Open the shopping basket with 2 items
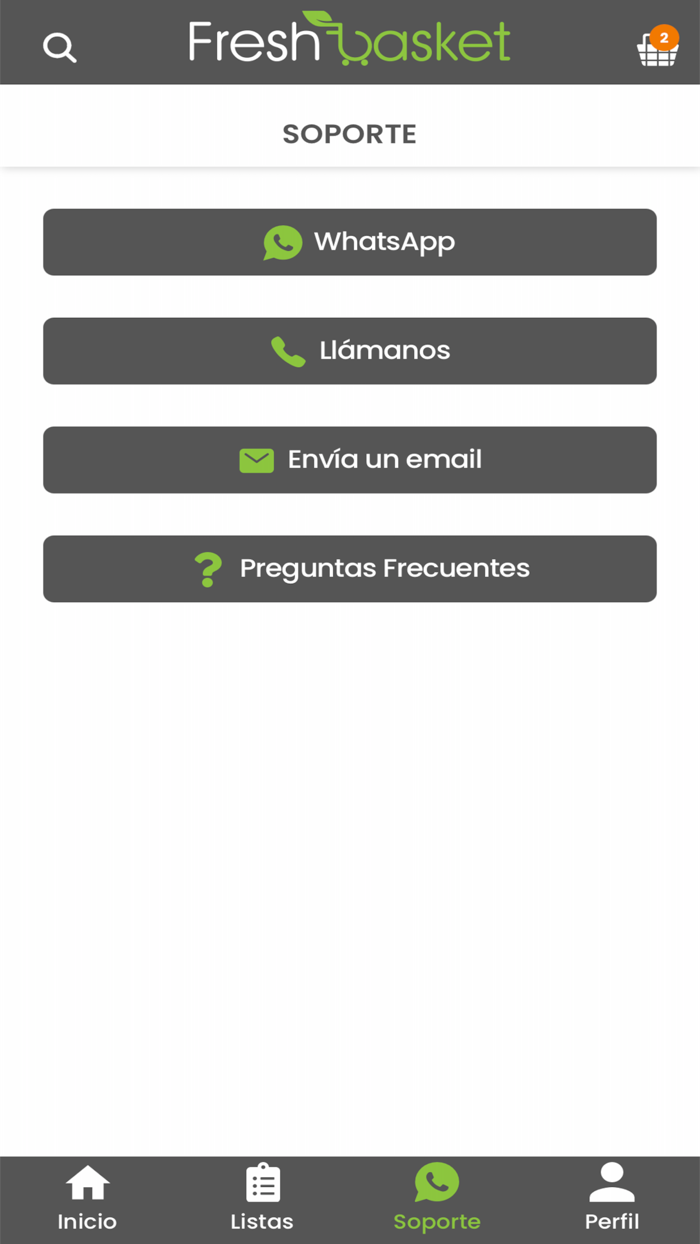Image resolution: width=700 pixels, height=1244 pixels. tap(658, 46)
